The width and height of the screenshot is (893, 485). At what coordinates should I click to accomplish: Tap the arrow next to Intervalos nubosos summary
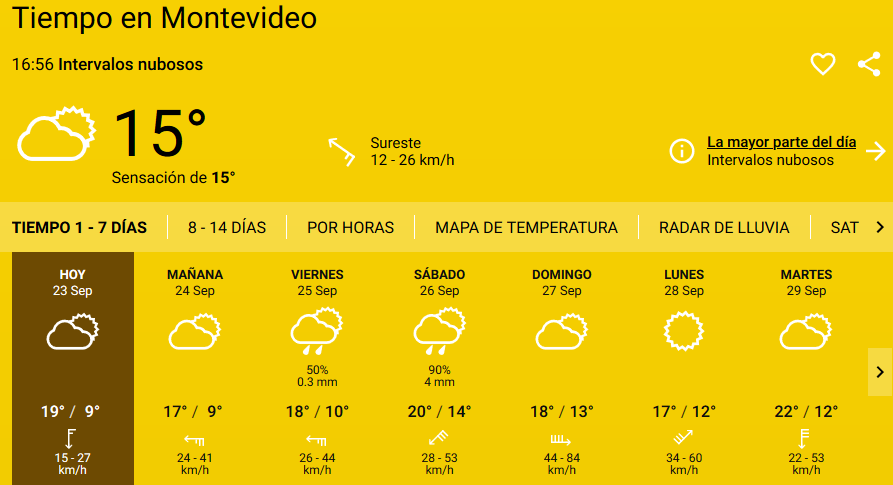tap(876, 151)
